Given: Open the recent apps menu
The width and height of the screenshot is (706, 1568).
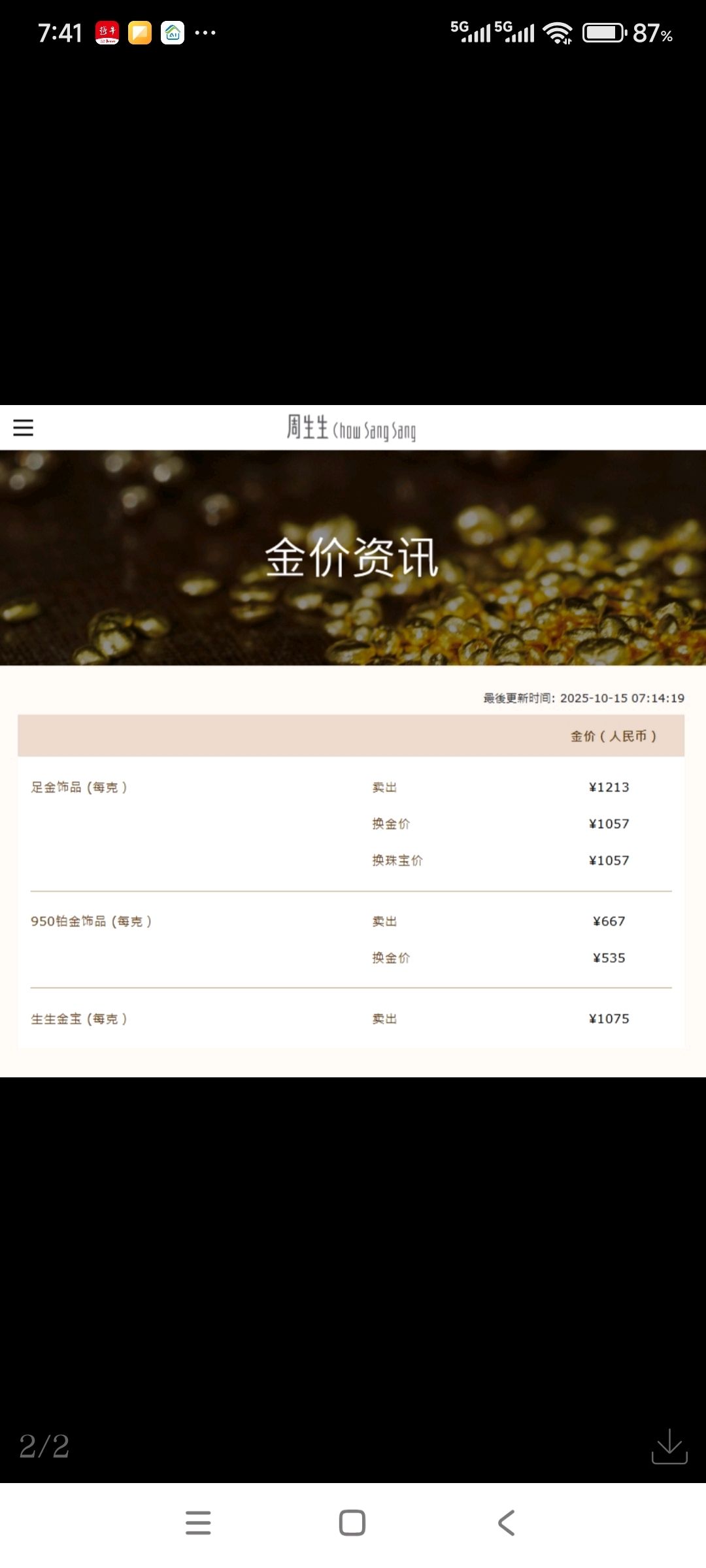Looking at the screenshot, I should click(198, 1523).
